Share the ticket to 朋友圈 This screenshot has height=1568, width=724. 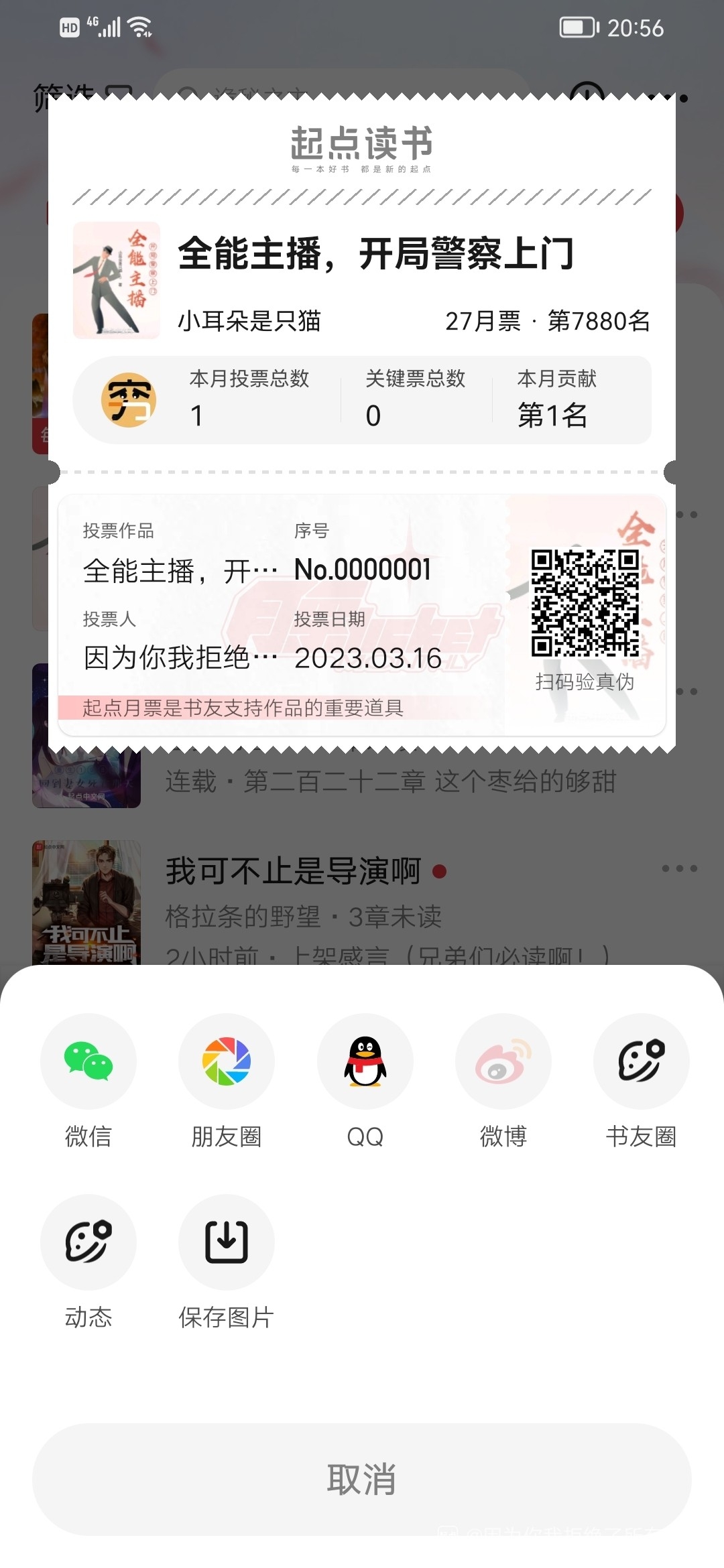227,1061
